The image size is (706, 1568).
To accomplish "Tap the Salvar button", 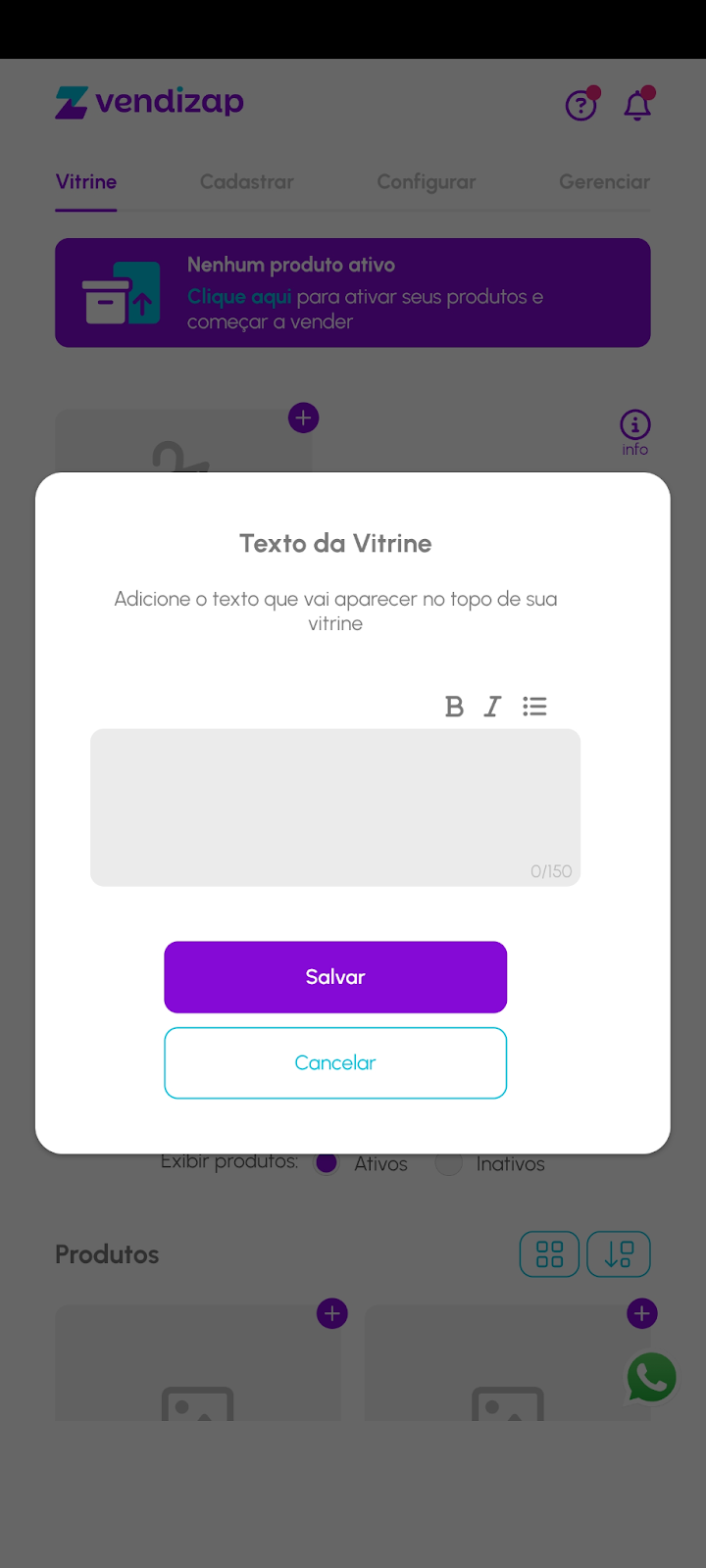I will point(335,977).
